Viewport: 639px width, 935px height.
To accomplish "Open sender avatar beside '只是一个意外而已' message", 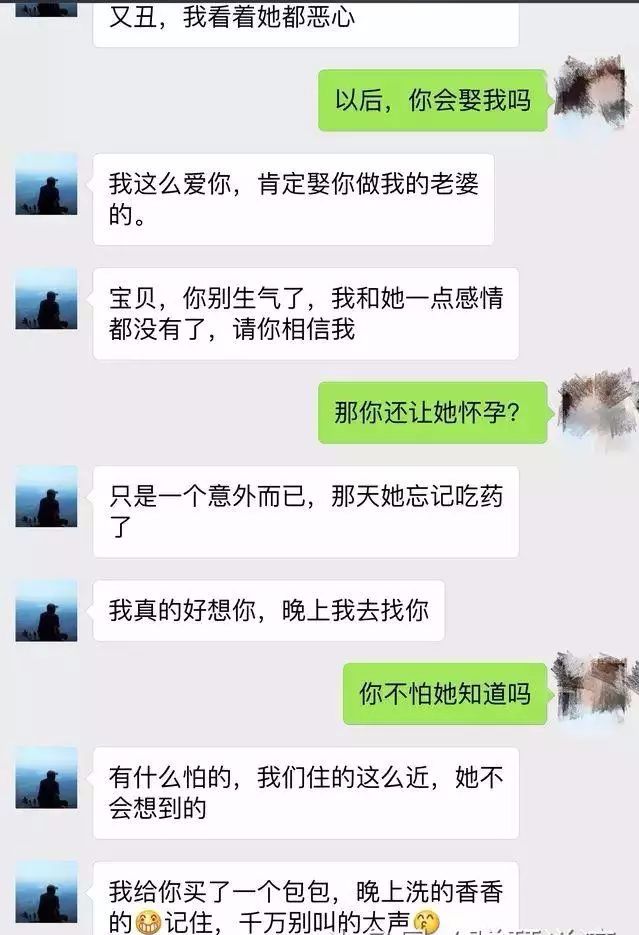I will click(46, 496).
